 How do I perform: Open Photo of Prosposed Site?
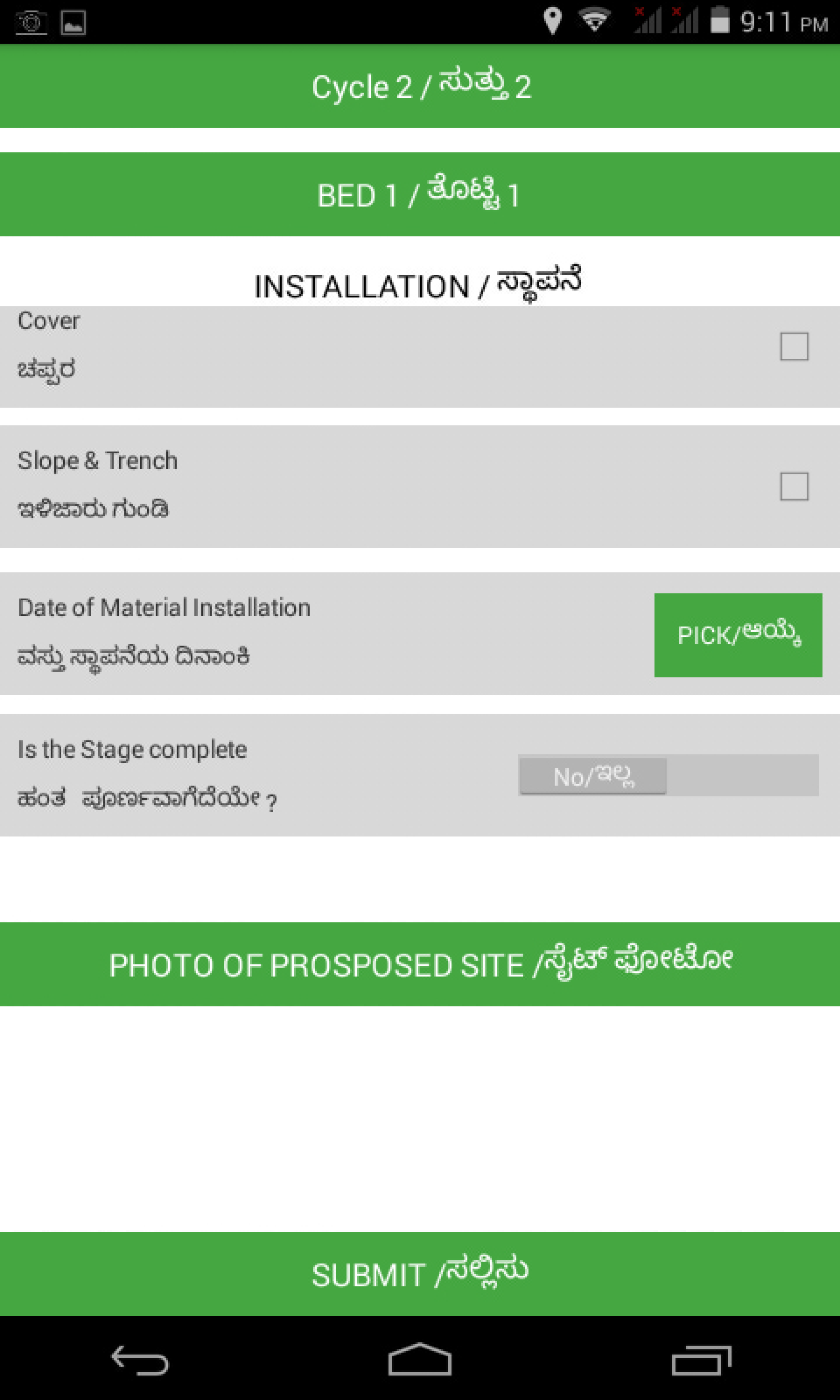point(420,964)
